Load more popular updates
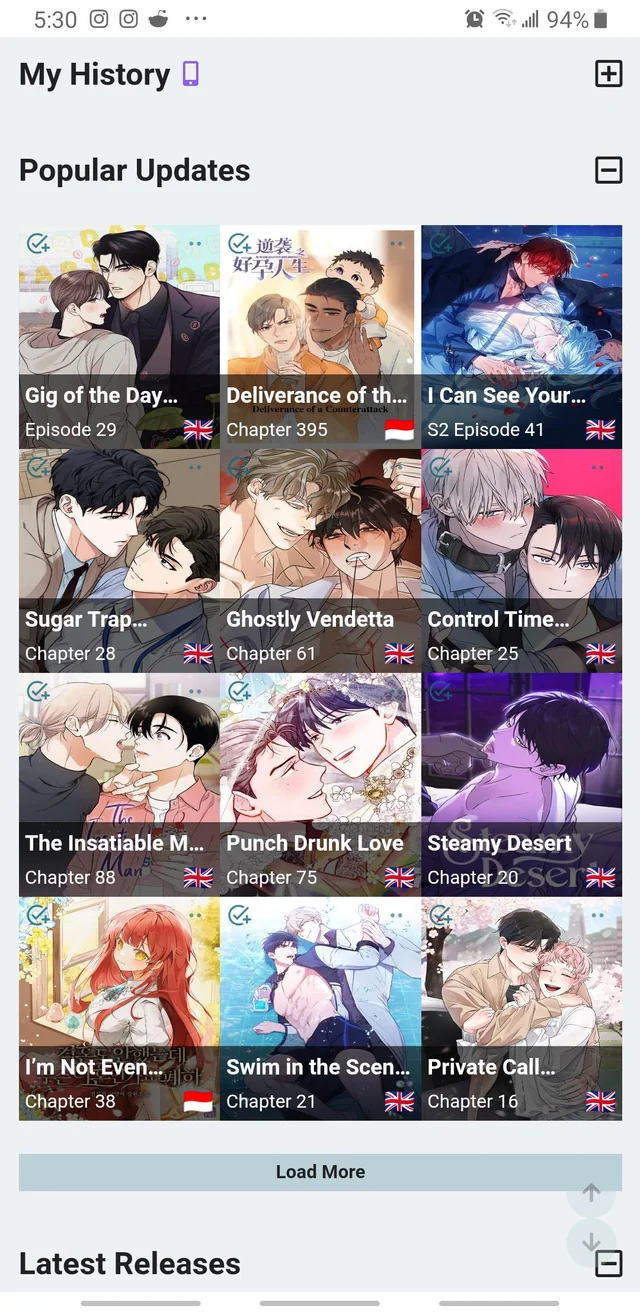Image resolution: width=640 pixels, height=1315 pixels. click(x=320, y=1172)
